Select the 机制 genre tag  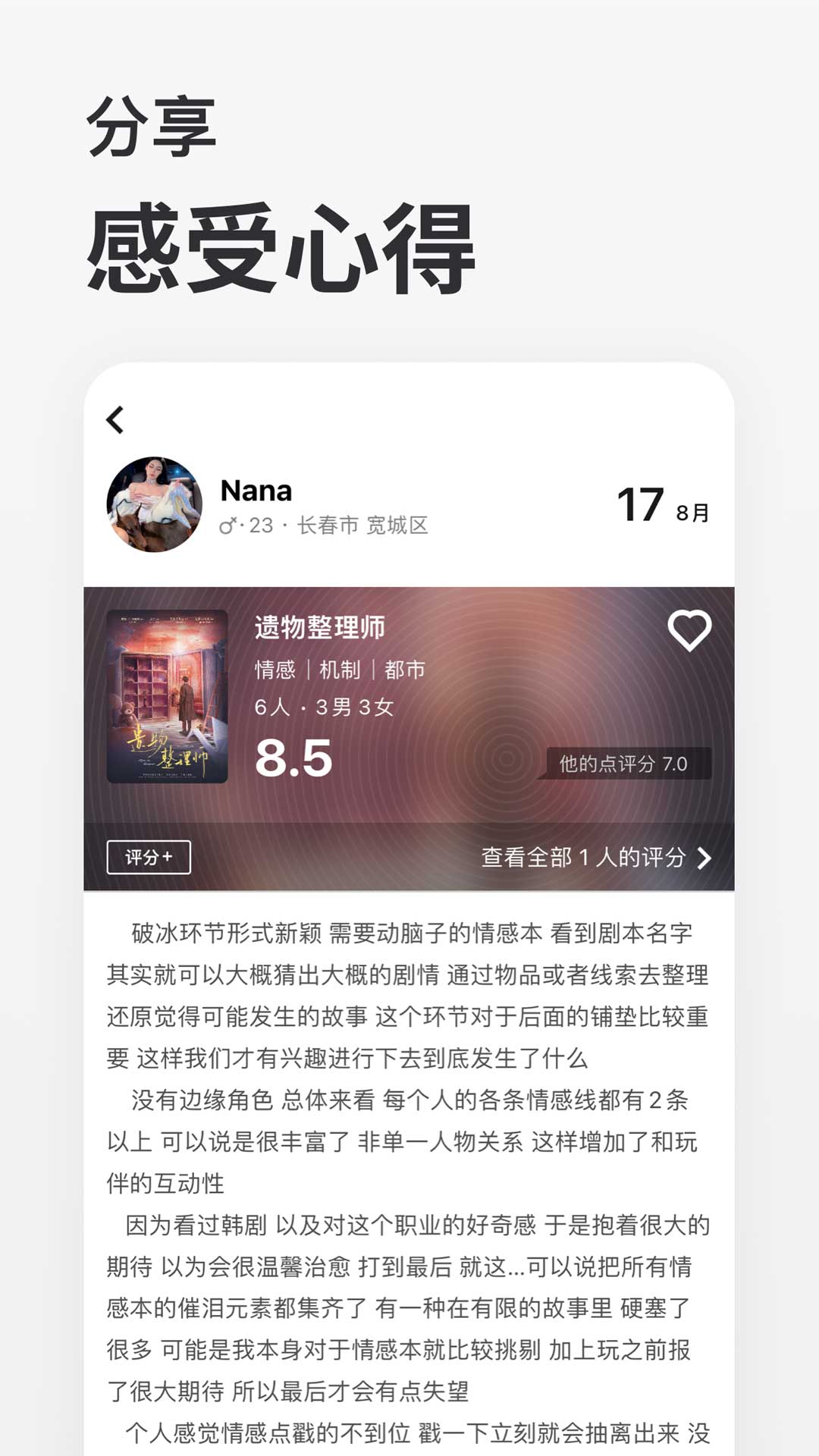(x=340, y=670)
